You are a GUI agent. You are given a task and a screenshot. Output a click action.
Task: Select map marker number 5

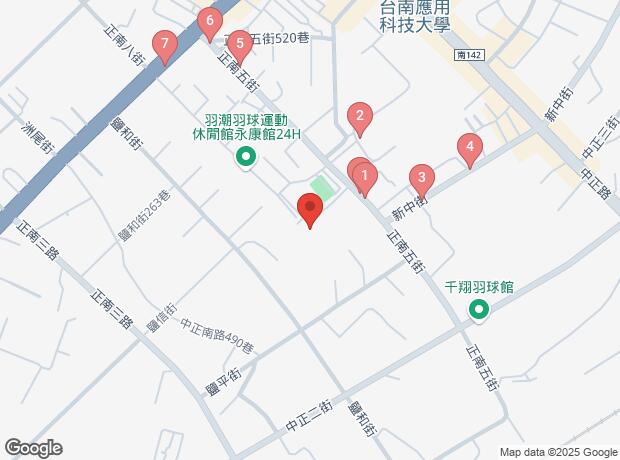coord(239,45)
